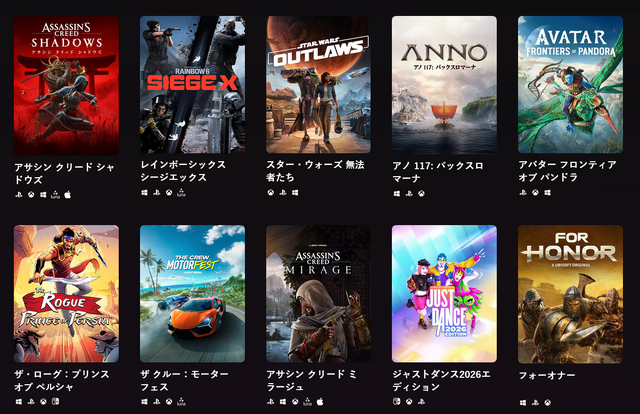Image resolution: width=640 pixels, height=414 pixels.
Task: Select the Assassin's Creed Mirage card
Action: point(318,293)
